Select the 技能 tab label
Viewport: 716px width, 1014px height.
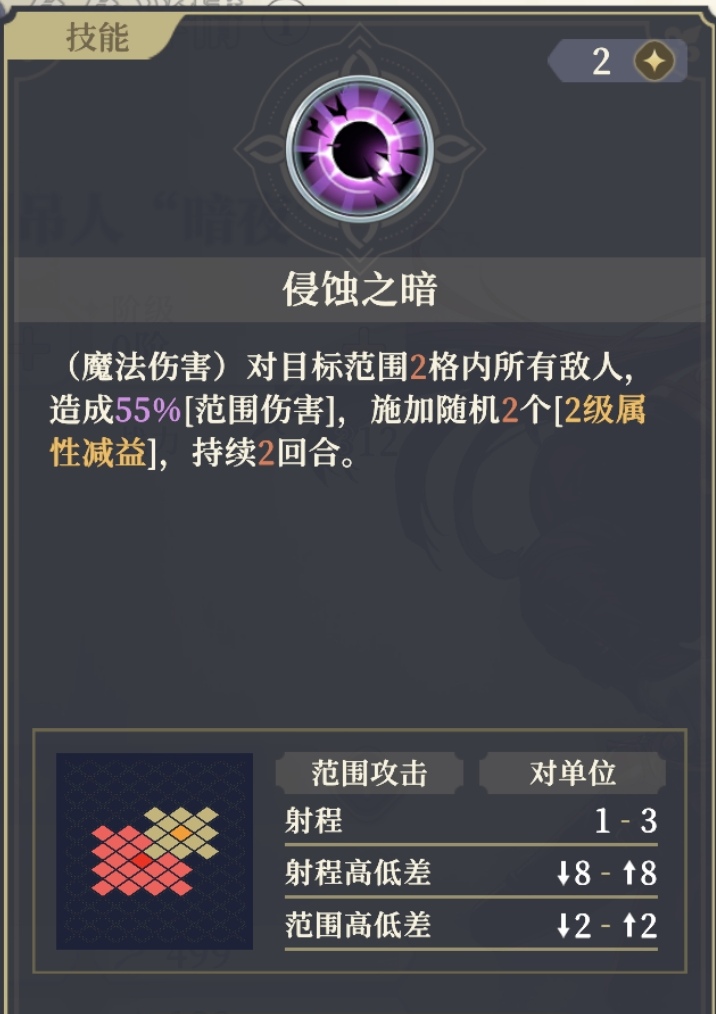pyautogui.click(x=97, y=37)
